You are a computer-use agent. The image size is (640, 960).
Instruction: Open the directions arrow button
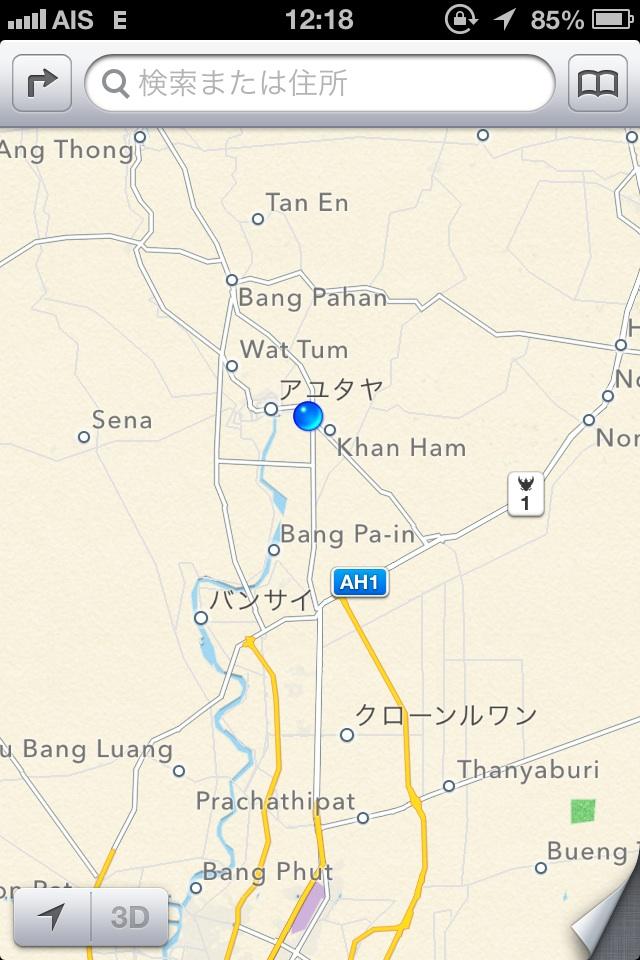42,84
